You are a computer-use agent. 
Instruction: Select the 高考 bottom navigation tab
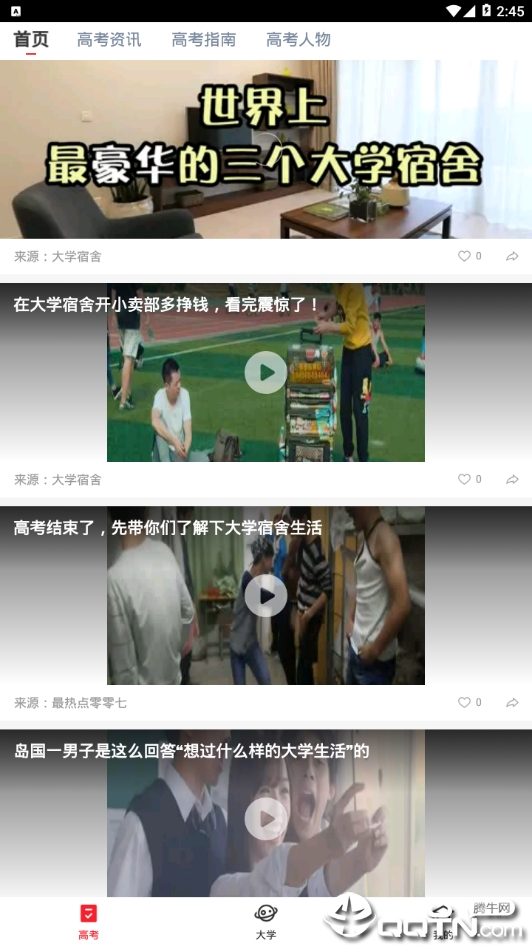89,922
